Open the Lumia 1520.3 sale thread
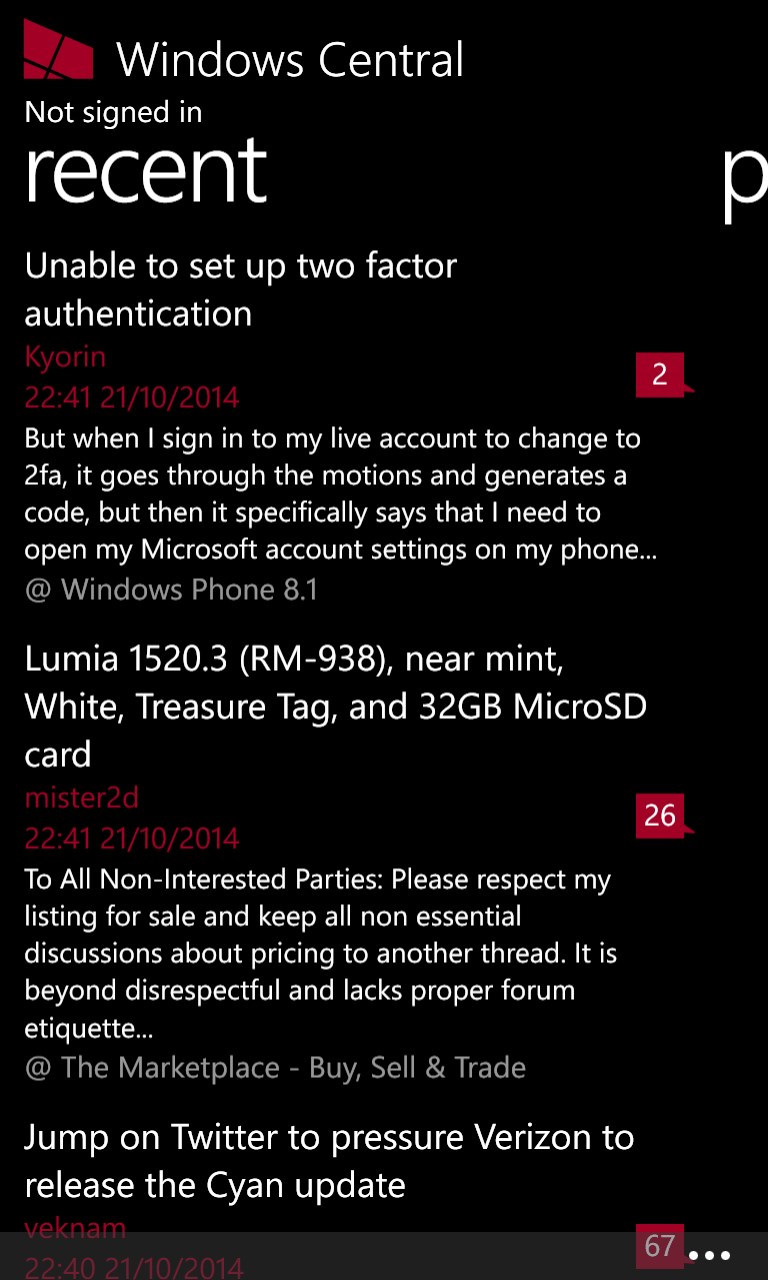This screenshot has height=1280, width=768. tap(335, 706)
